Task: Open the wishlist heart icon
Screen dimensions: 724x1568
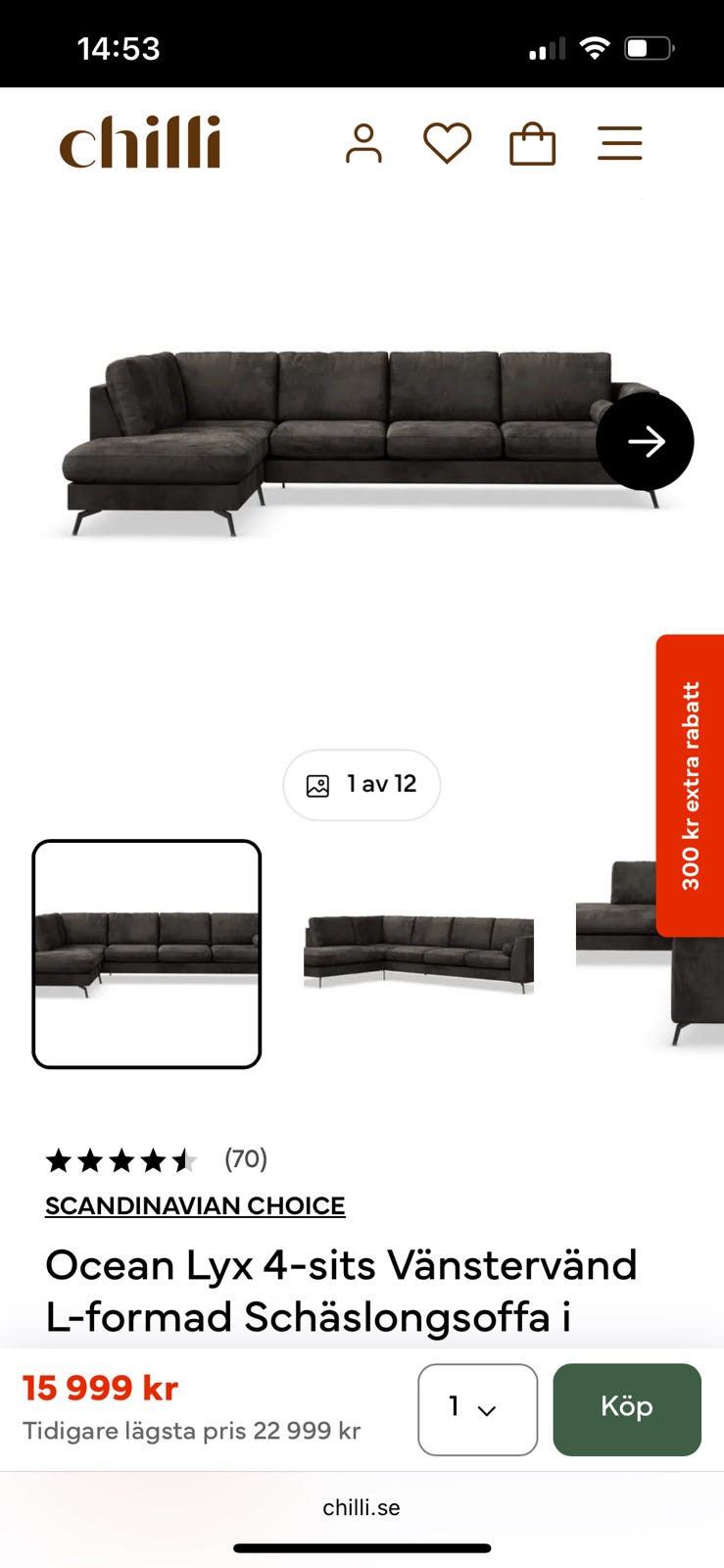Action: coord(447,144)
